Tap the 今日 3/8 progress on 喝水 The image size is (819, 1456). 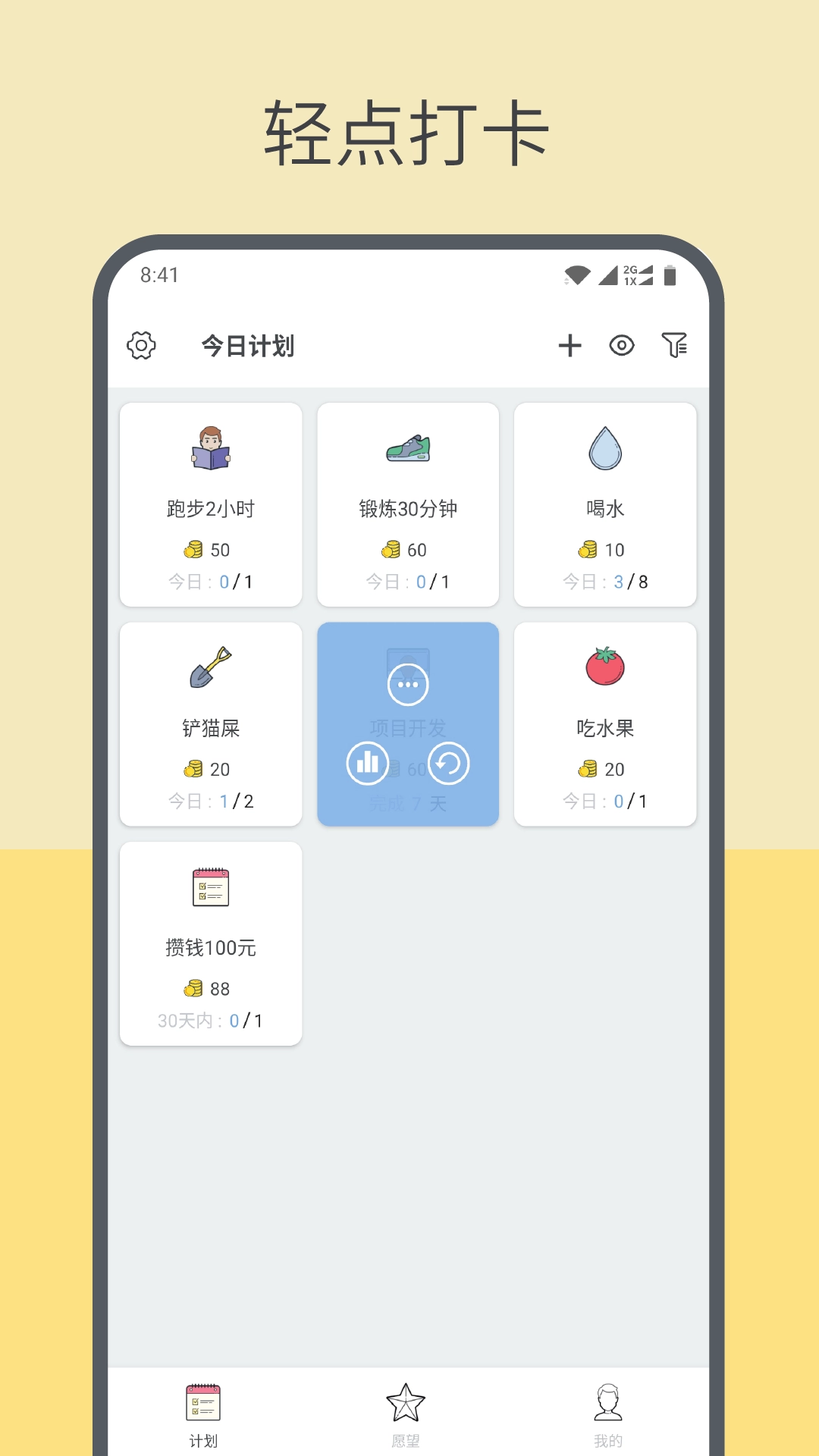605,582
